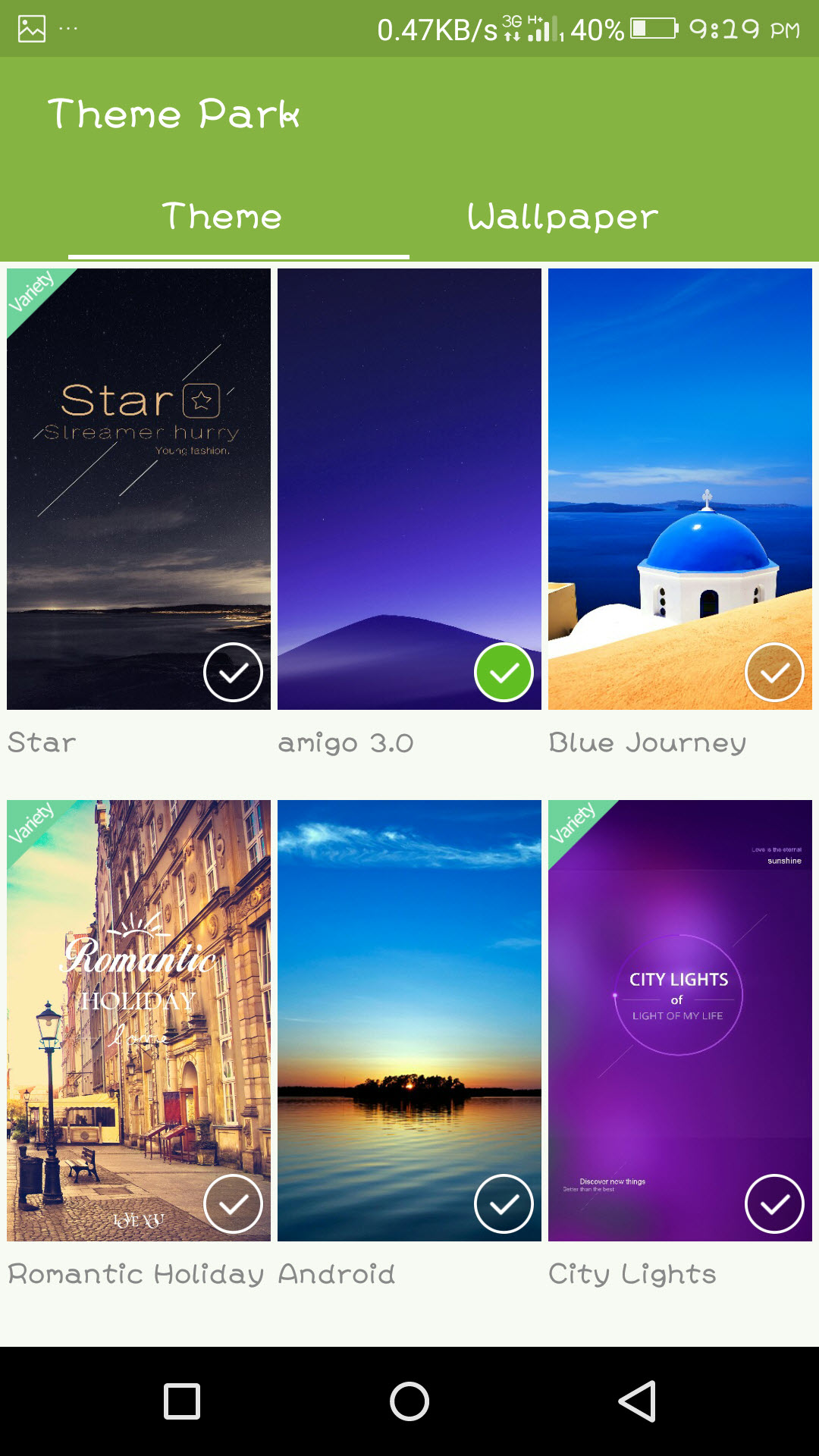Preview the Android theme
819x1456 pixels.
coord(409,1021)
